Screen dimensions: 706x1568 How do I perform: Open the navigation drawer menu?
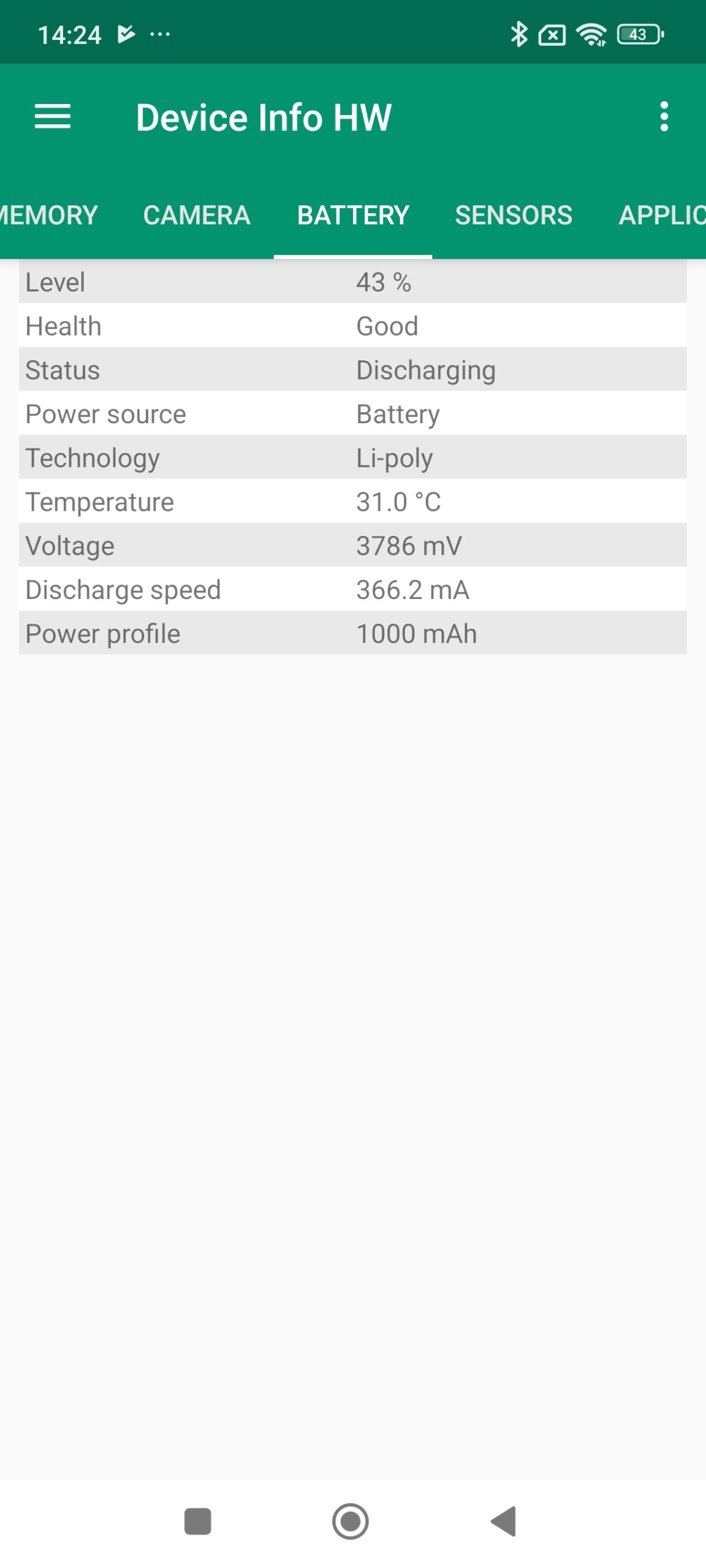pos(53,116)
